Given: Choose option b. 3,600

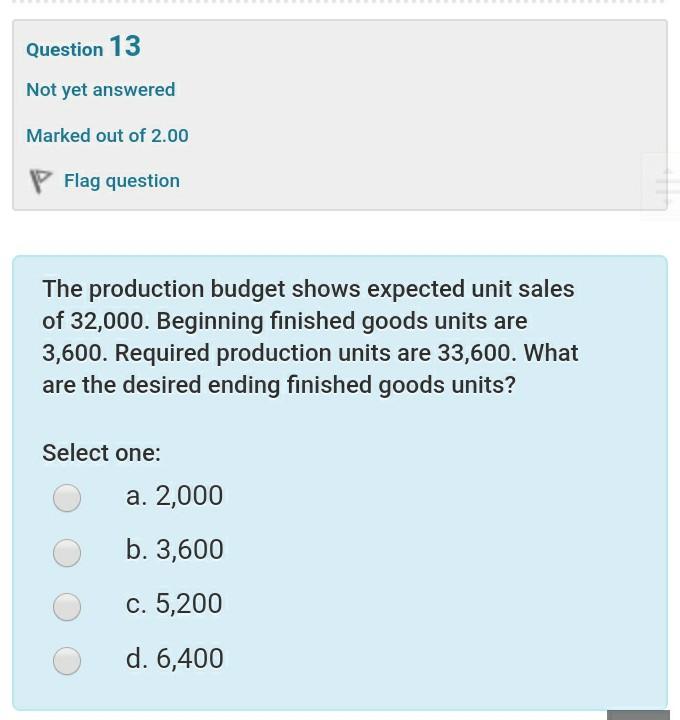Looking at the screenshot, I should [x=67, y=552].
